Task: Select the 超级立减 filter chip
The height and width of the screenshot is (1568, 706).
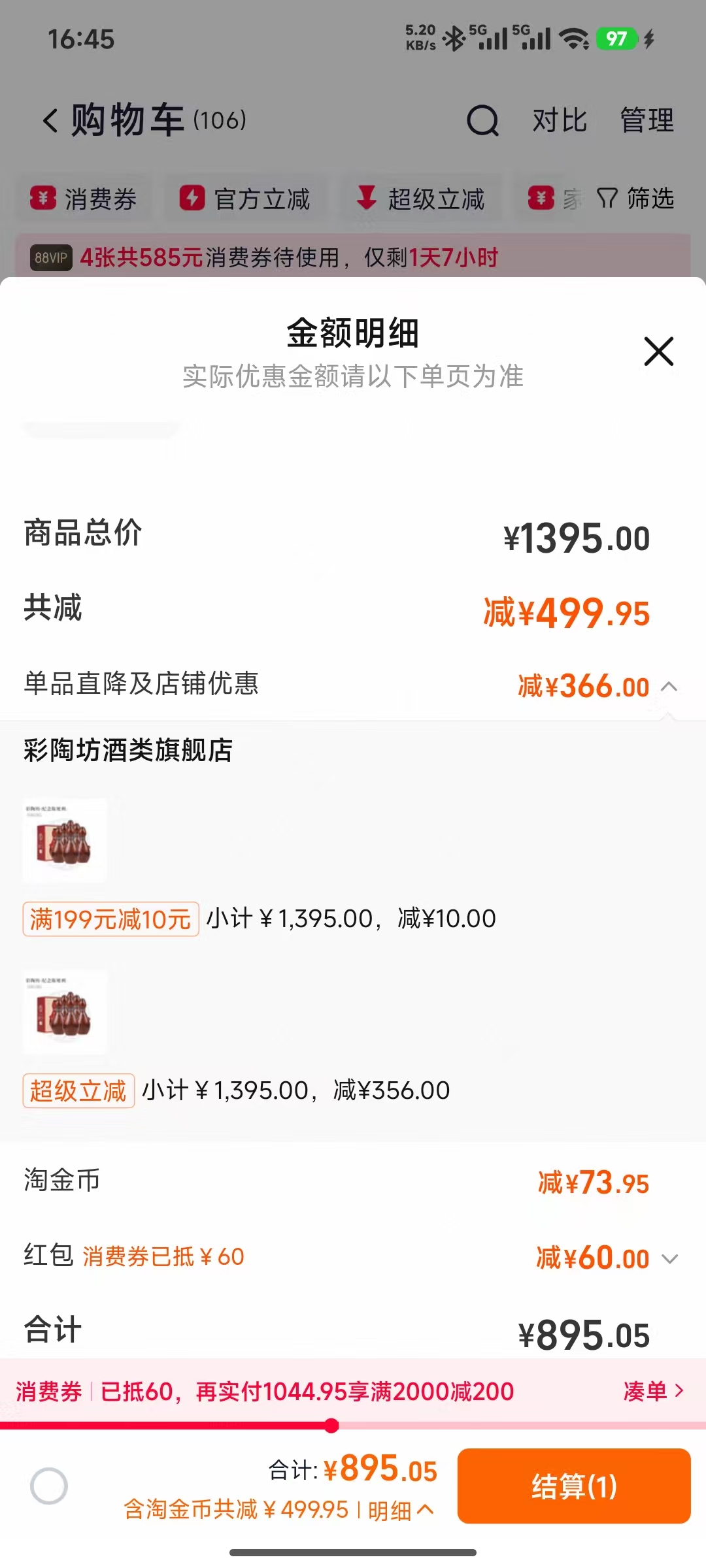Action: [x=420, y=198]
